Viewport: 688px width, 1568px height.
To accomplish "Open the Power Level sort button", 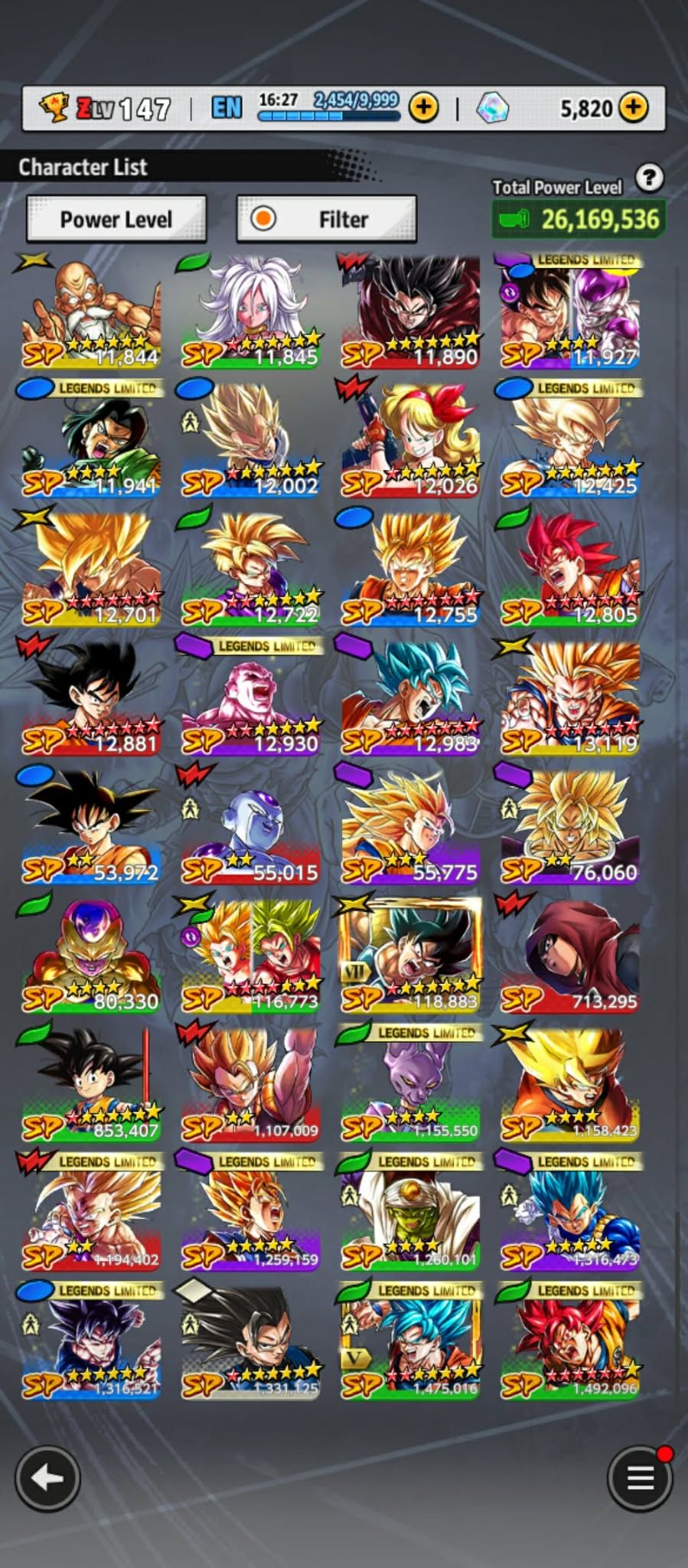I will coord(116,219).
